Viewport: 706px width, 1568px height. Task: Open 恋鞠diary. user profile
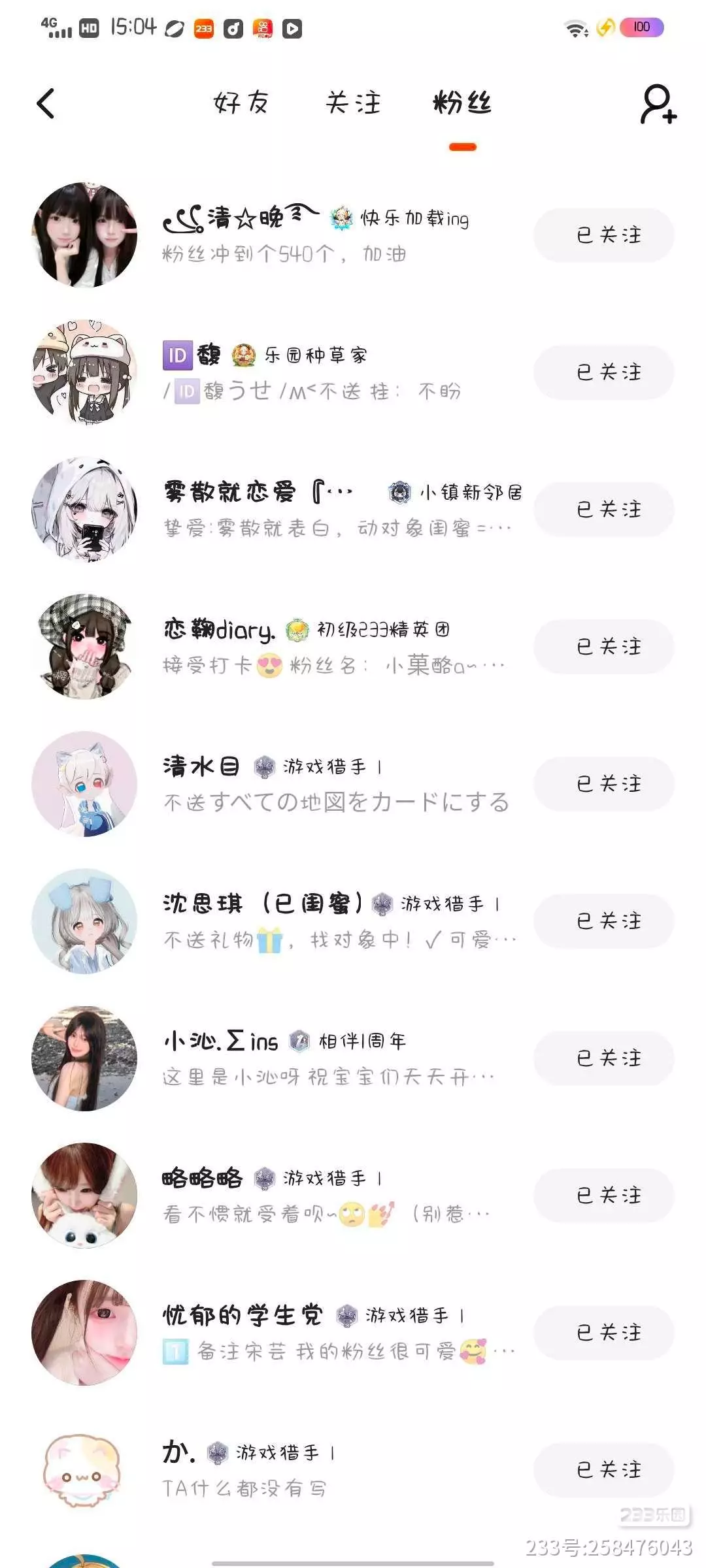(x=219, y=630)
